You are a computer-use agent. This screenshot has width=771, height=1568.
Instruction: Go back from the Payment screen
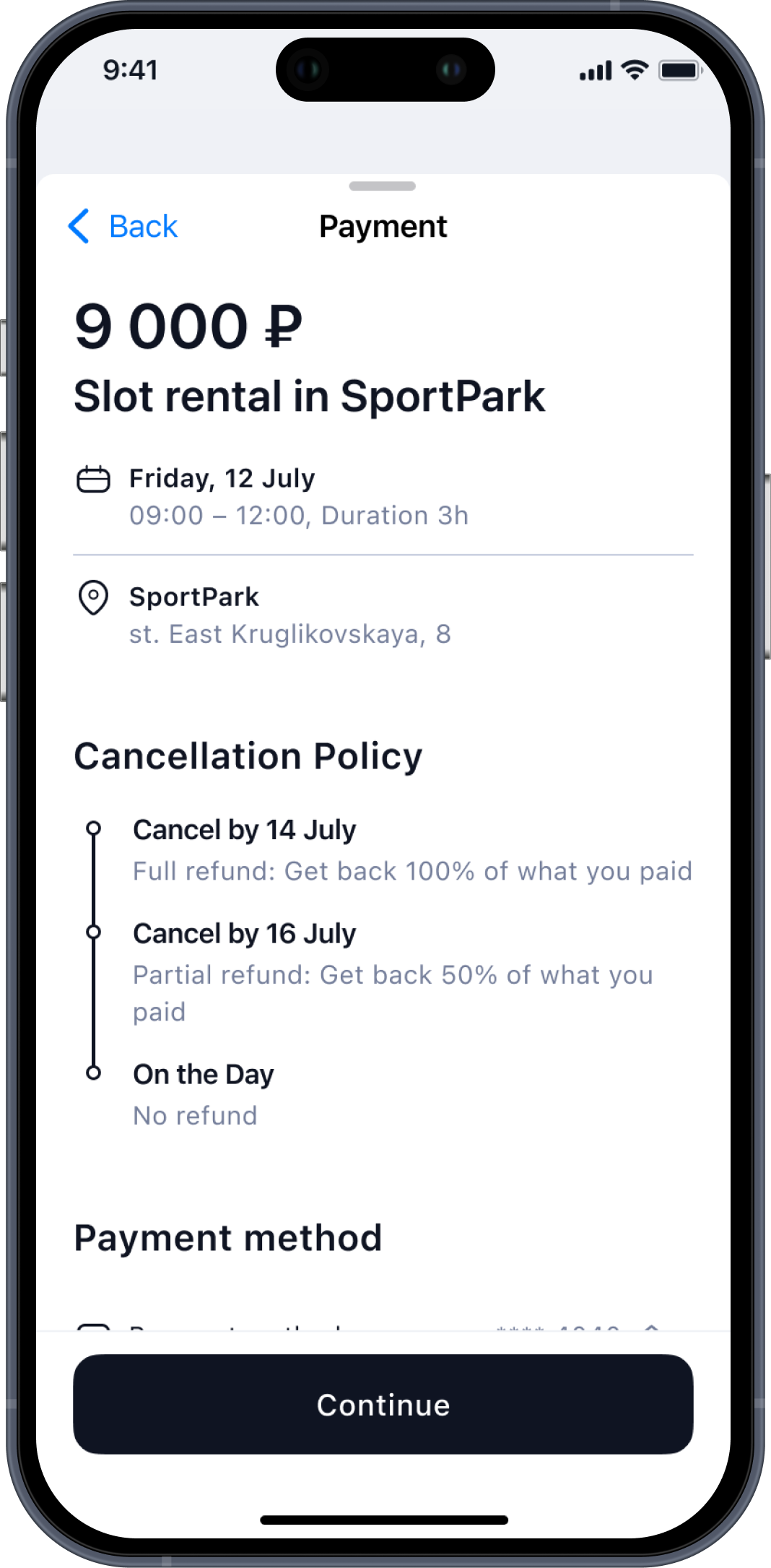(x=123, y=227)
